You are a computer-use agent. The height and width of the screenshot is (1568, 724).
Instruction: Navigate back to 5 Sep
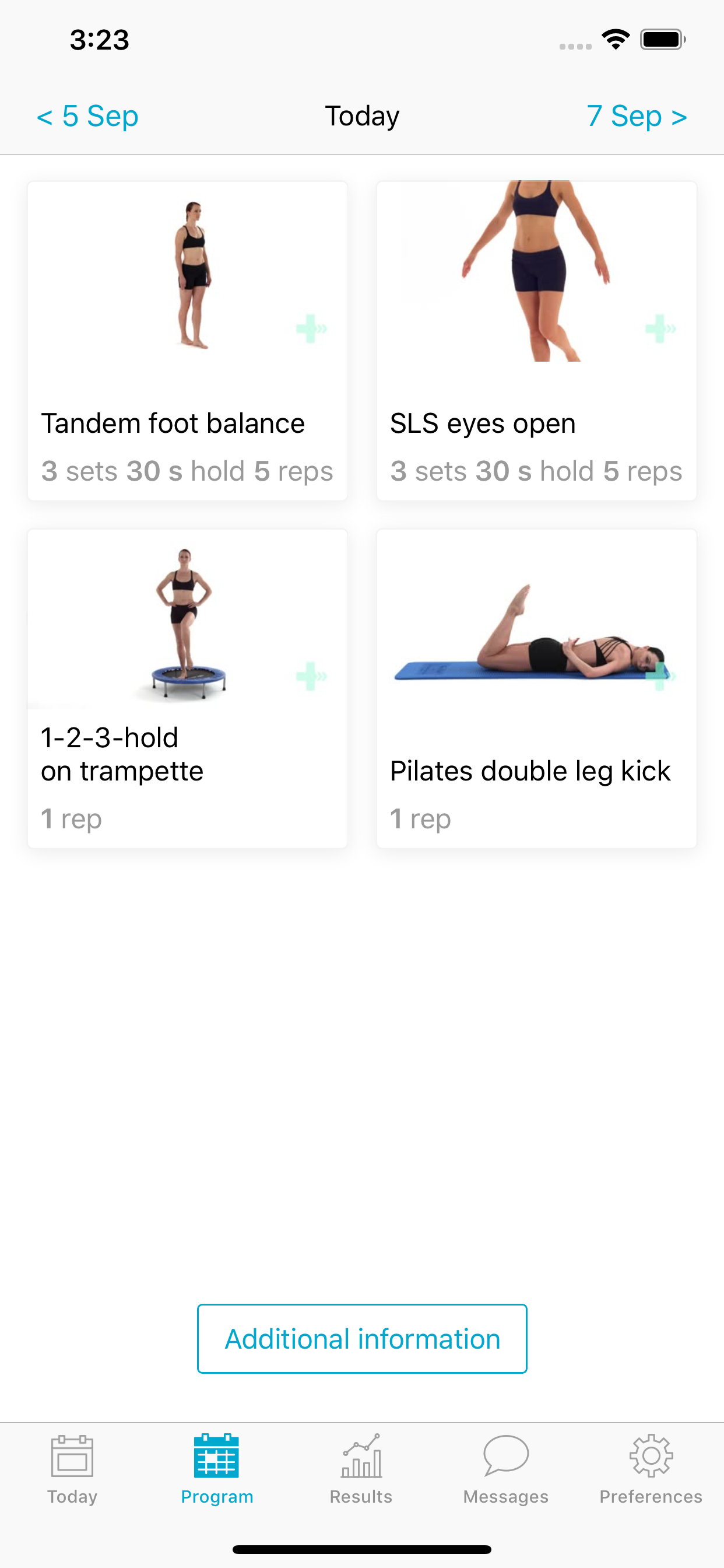pyautogui.click(x=87, y=116)
